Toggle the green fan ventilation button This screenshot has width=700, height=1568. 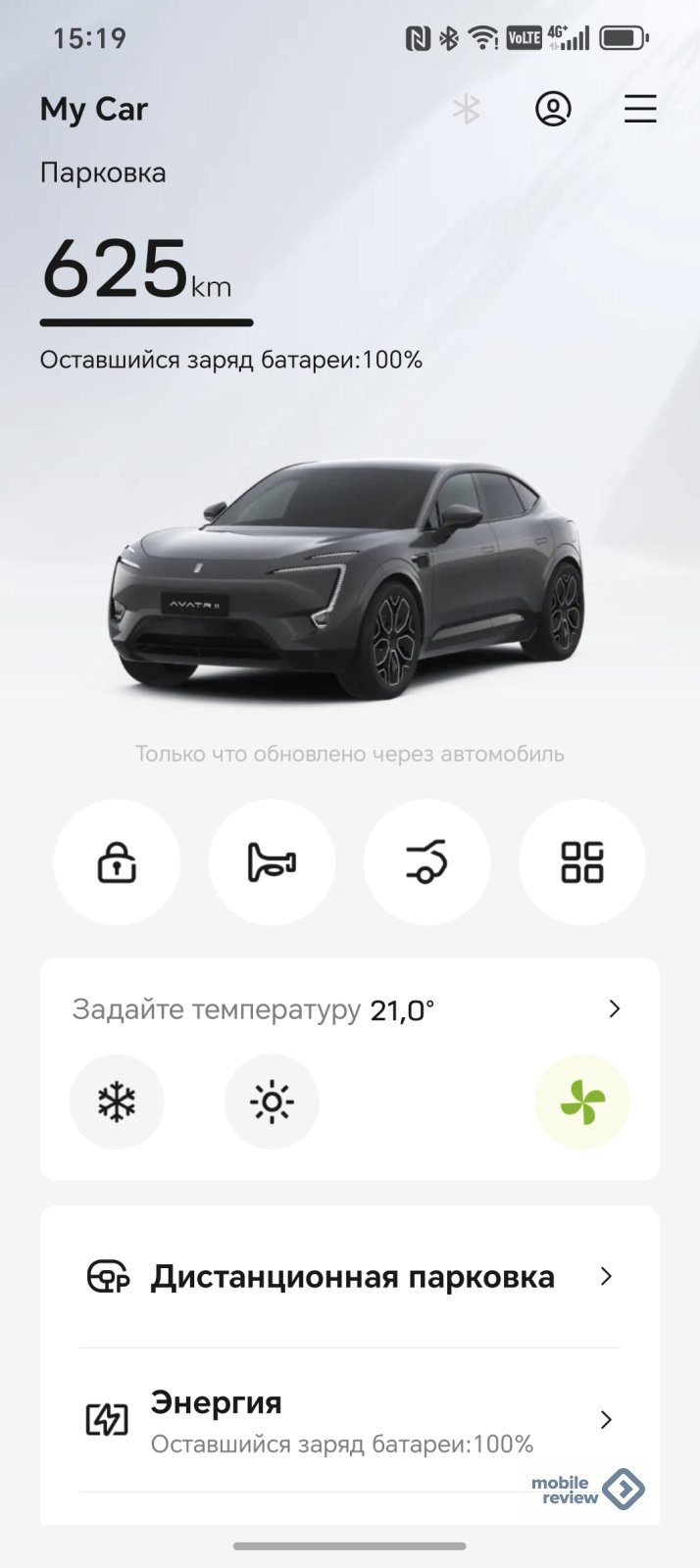(581, 1102)
